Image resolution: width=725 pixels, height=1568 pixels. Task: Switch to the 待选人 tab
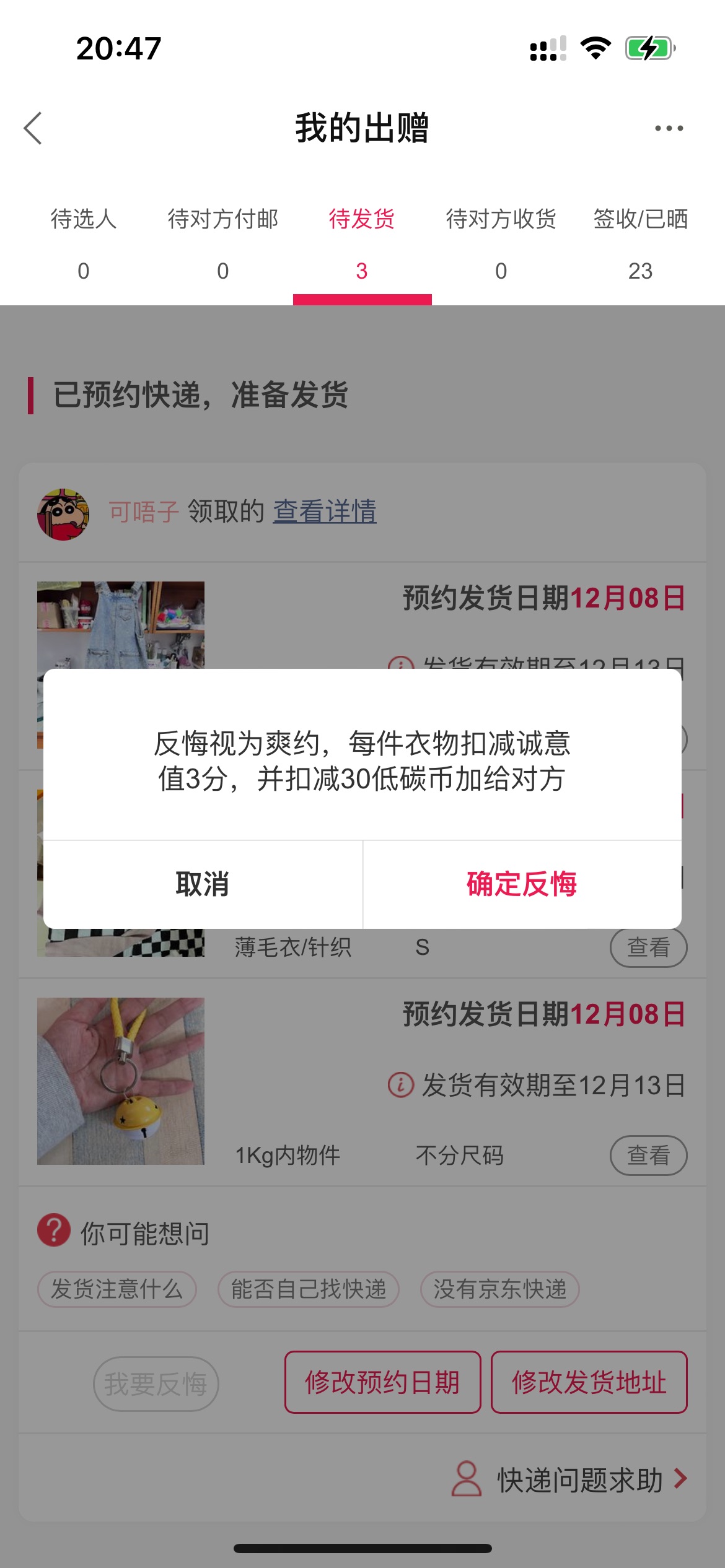click(x=84, y=245)
